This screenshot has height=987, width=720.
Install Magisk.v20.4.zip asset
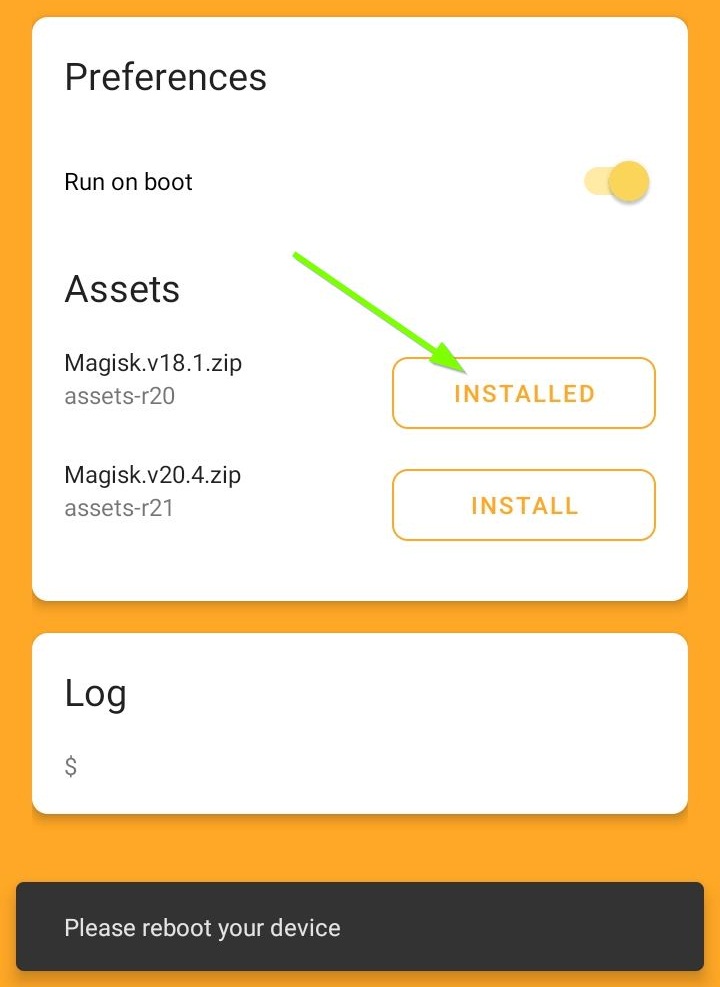523,505
